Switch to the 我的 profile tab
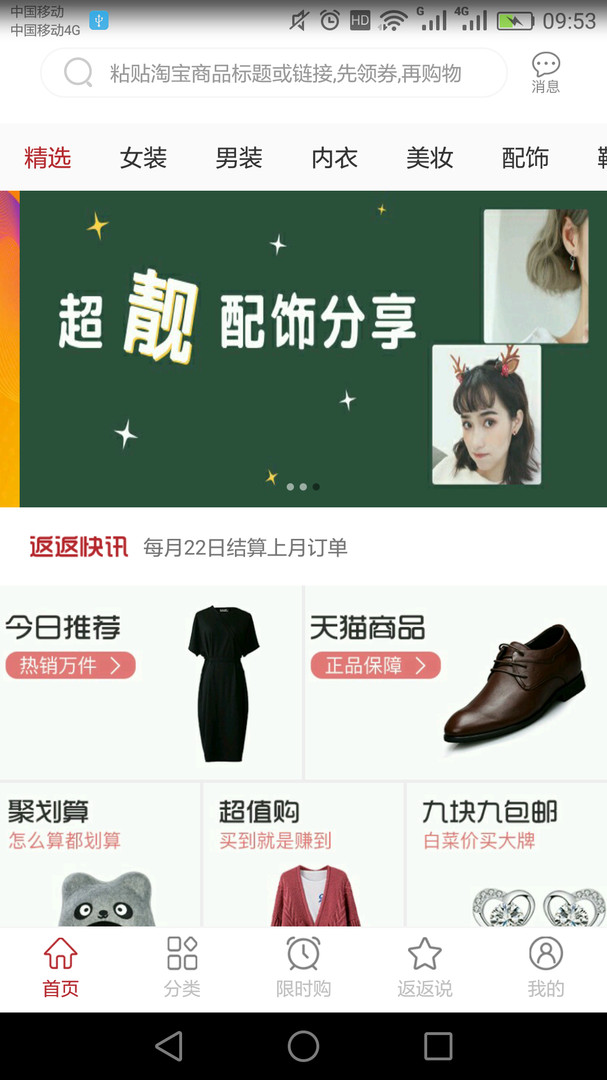 tap(545, 967)
